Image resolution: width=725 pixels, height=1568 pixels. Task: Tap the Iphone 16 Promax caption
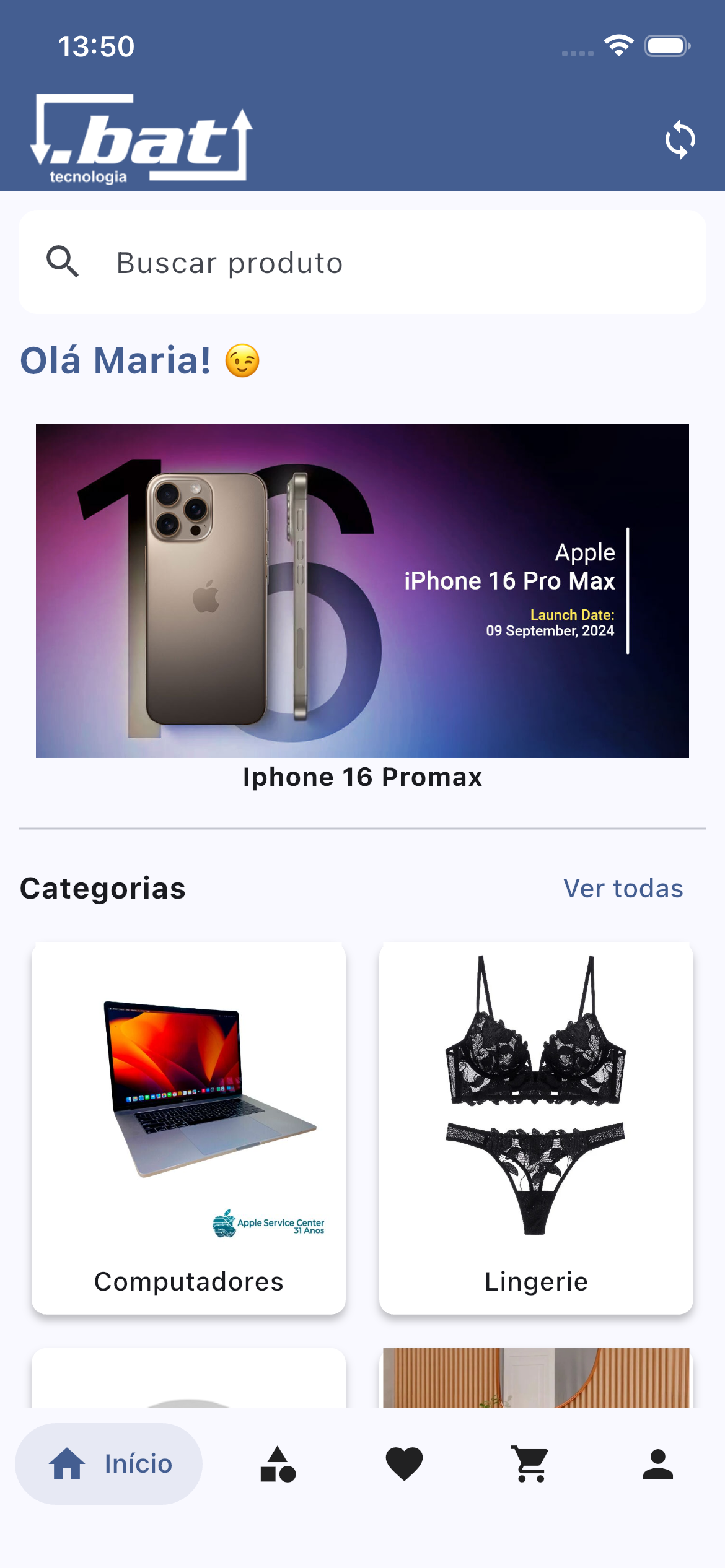coord(362,777)
